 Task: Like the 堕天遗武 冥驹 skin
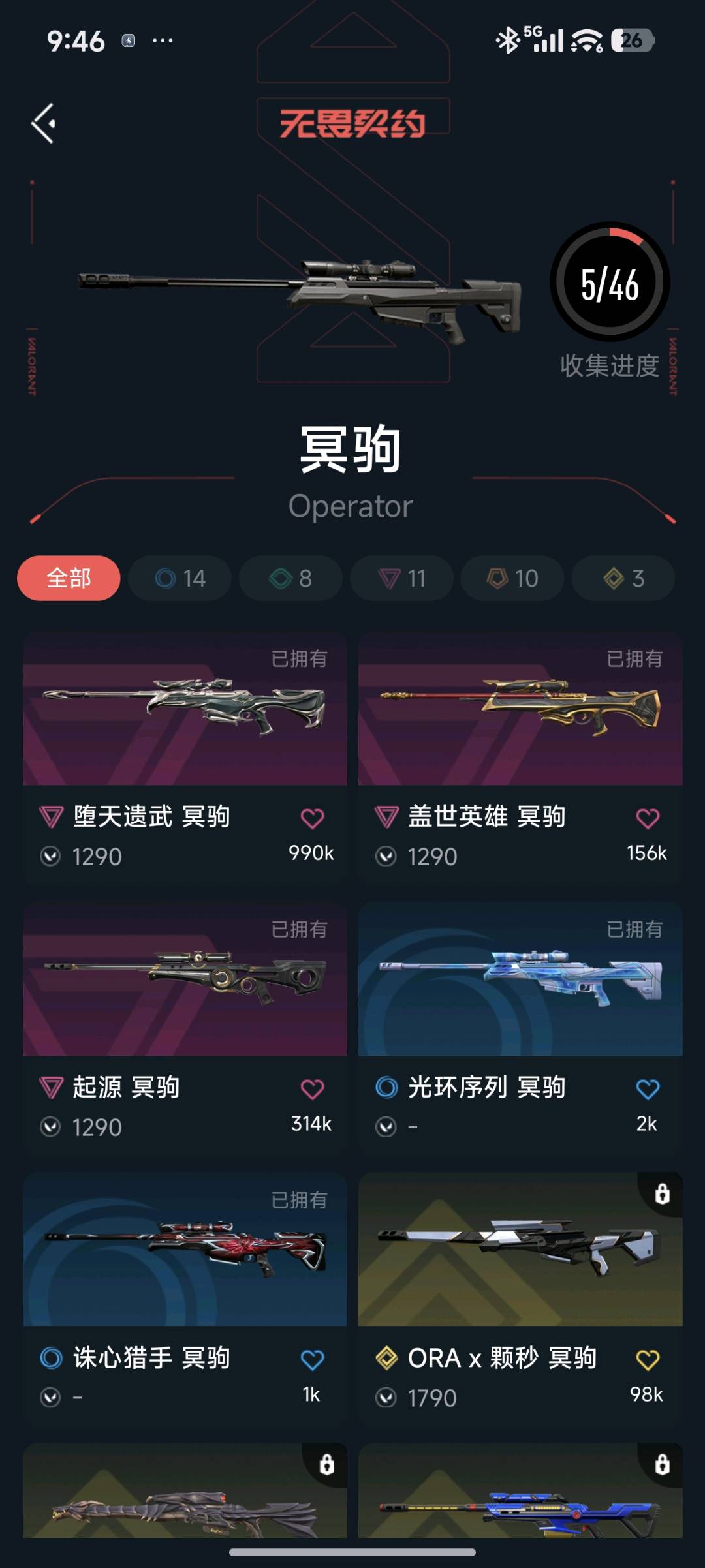[x=312, y=818]
